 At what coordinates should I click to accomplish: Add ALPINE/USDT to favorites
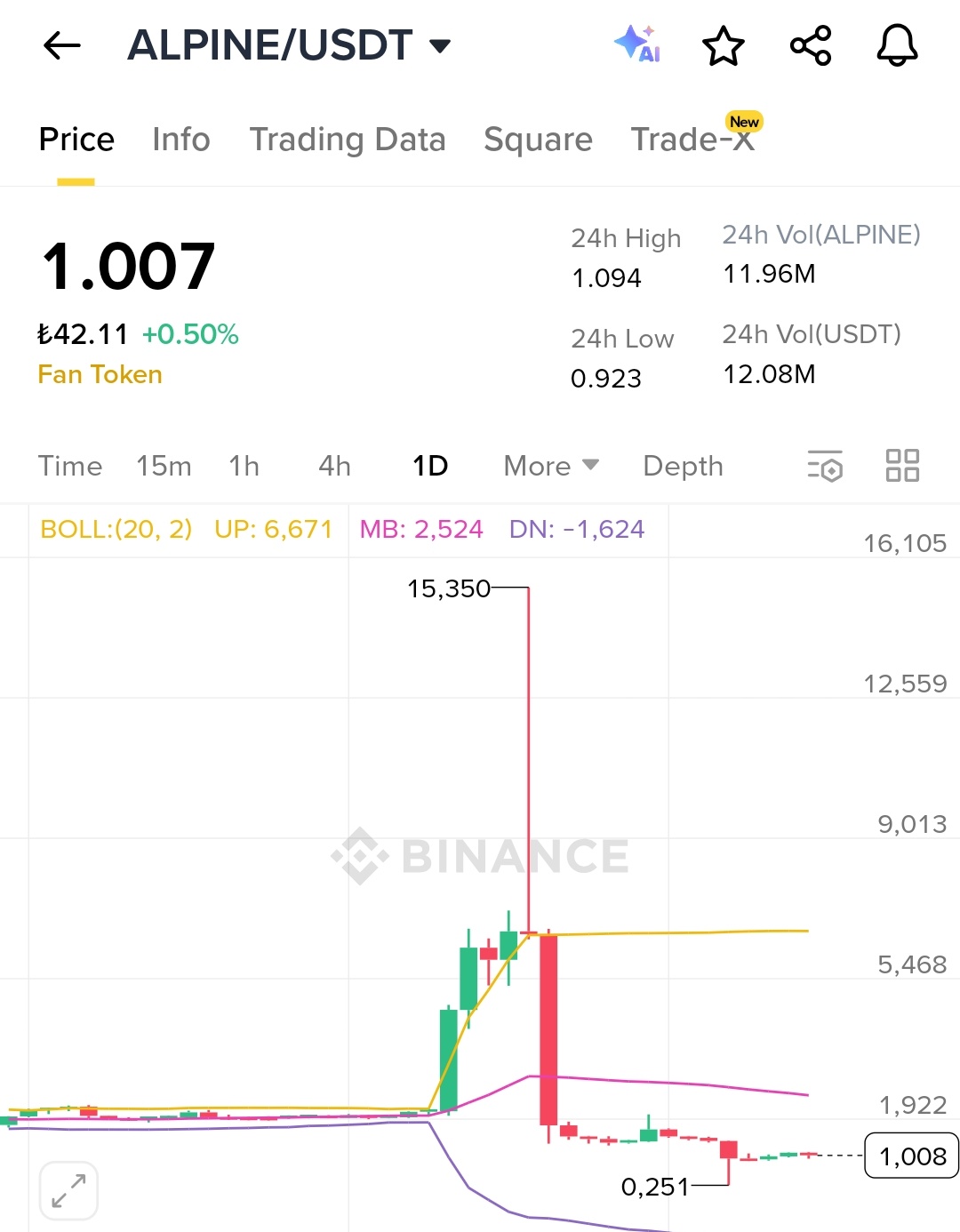(x=723, y=45)
